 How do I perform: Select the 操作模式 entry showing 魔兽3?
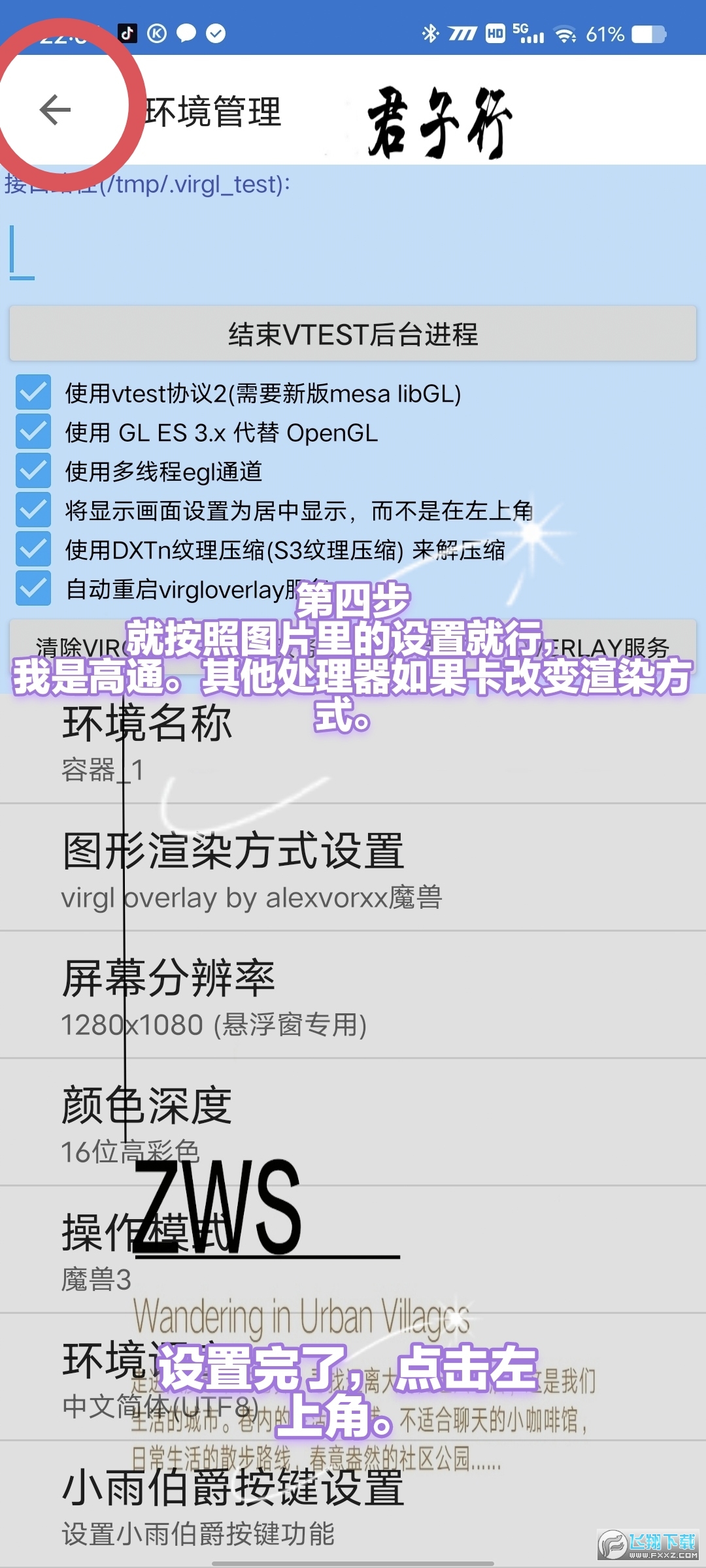[353, 1251]
